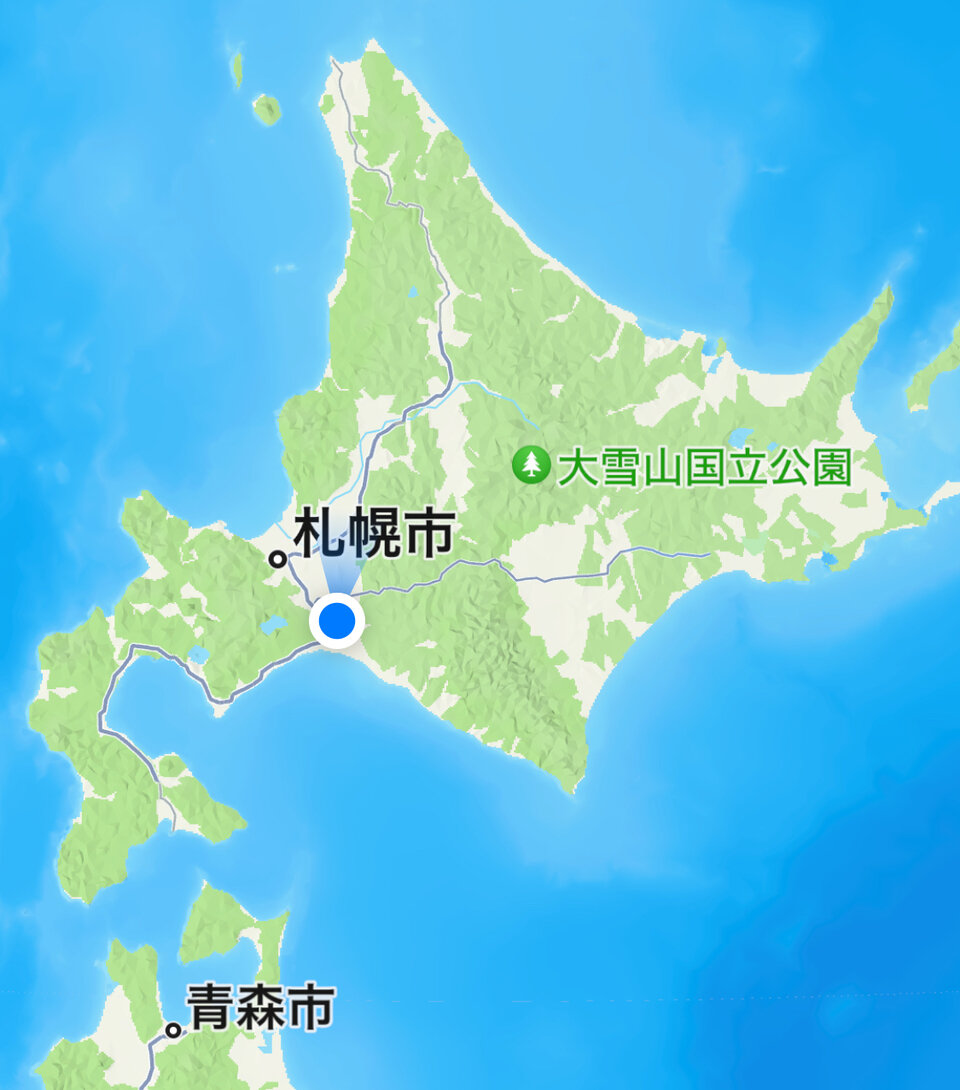Tap the blue current location dot
Image resolution: width=960 pixels, height=1090 pixels.
point(338,621)
